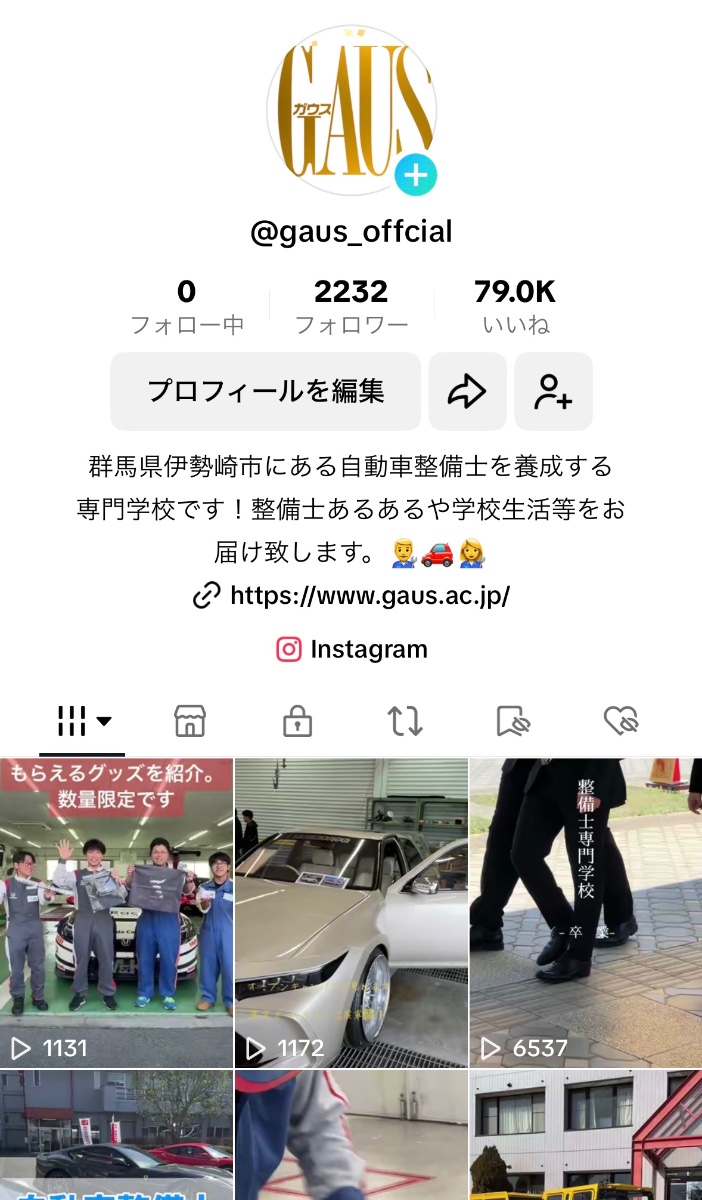The image size is (702, 1200).
Task: Share this profile with the arrow button
Action: (x=467, y=391)
